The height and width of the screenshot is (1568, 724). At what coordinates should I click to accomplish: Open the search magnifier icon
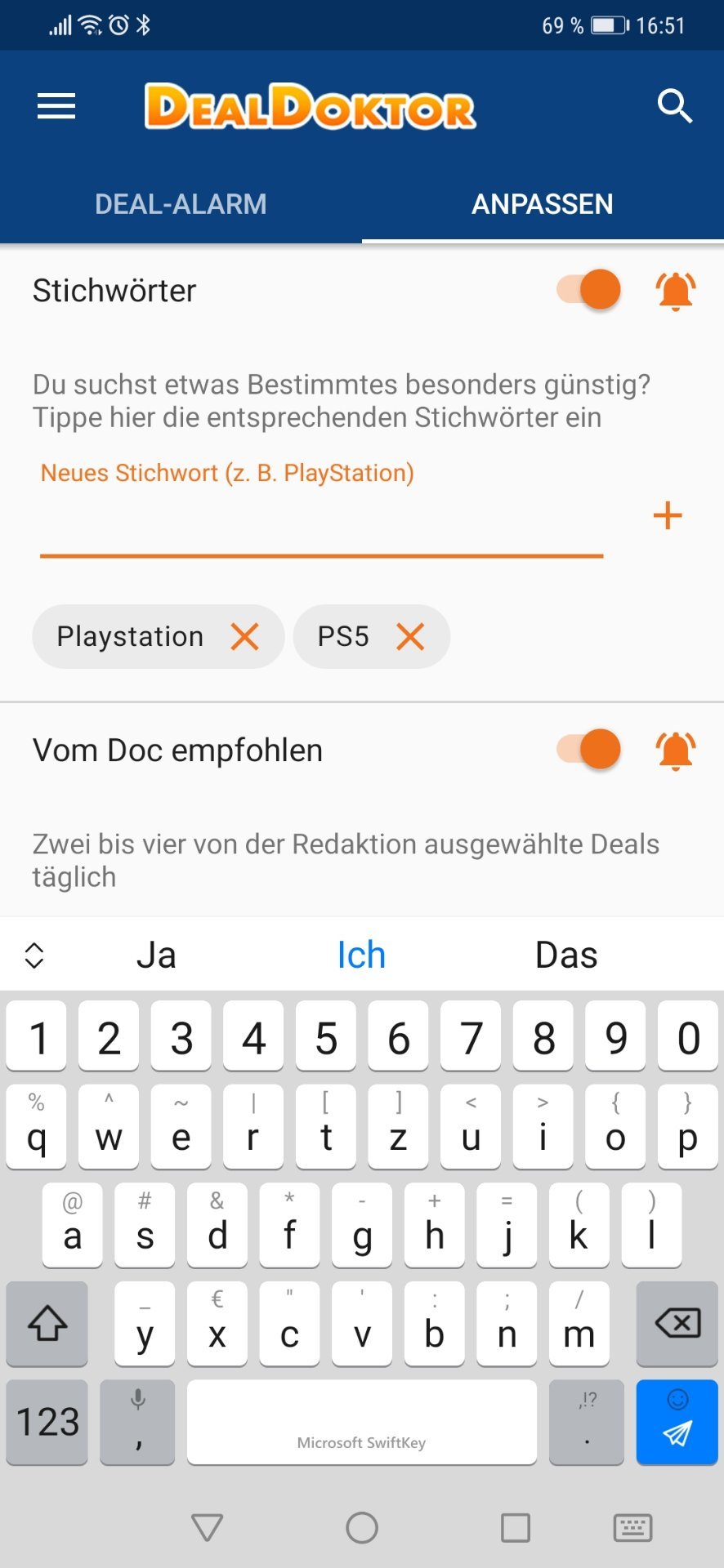(x=675, y=106)
